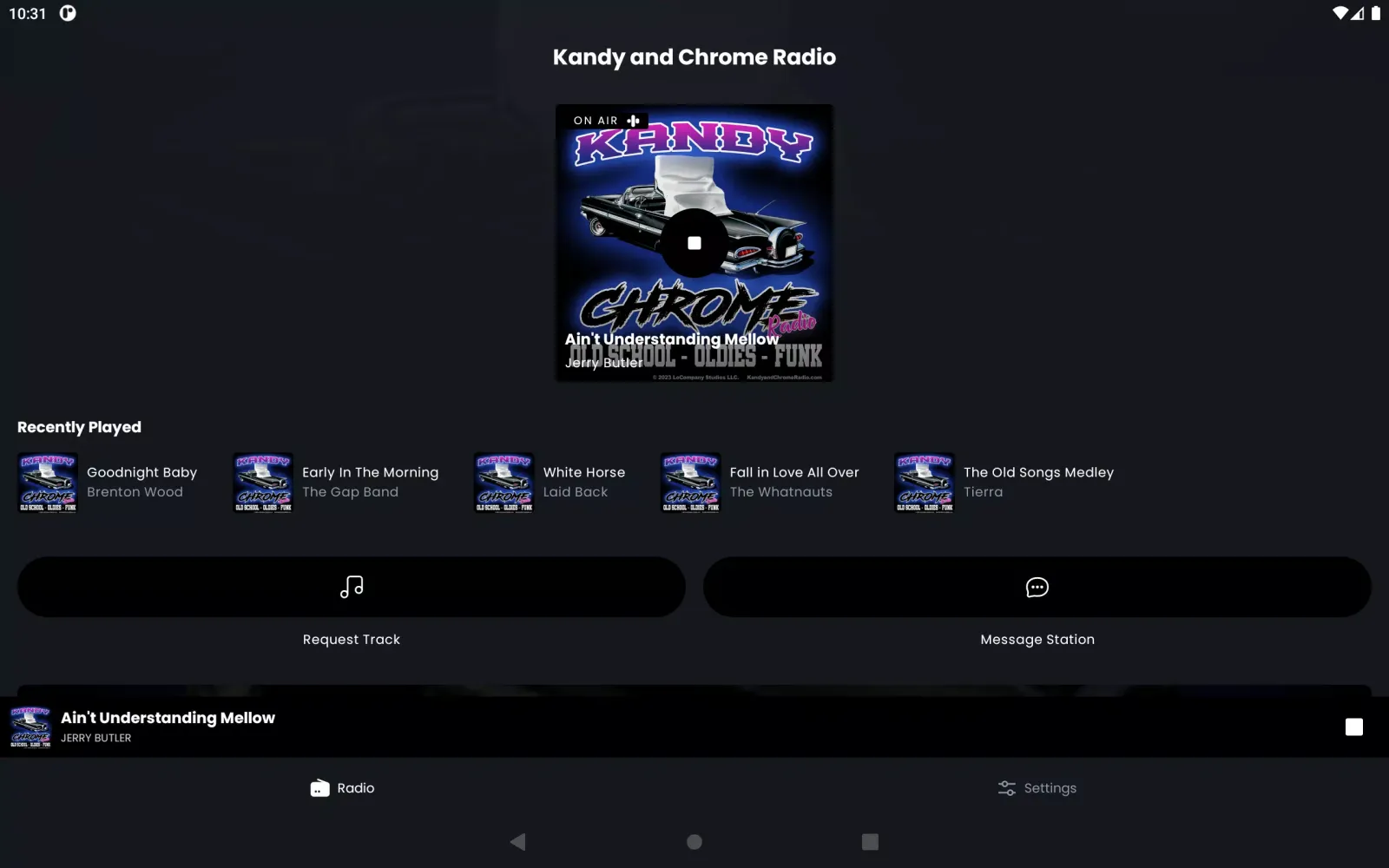Image resolution: width=1389 pixels, height=868 pixels.
Task: Open Fall in Love All Over track
Action: point(760,483)
